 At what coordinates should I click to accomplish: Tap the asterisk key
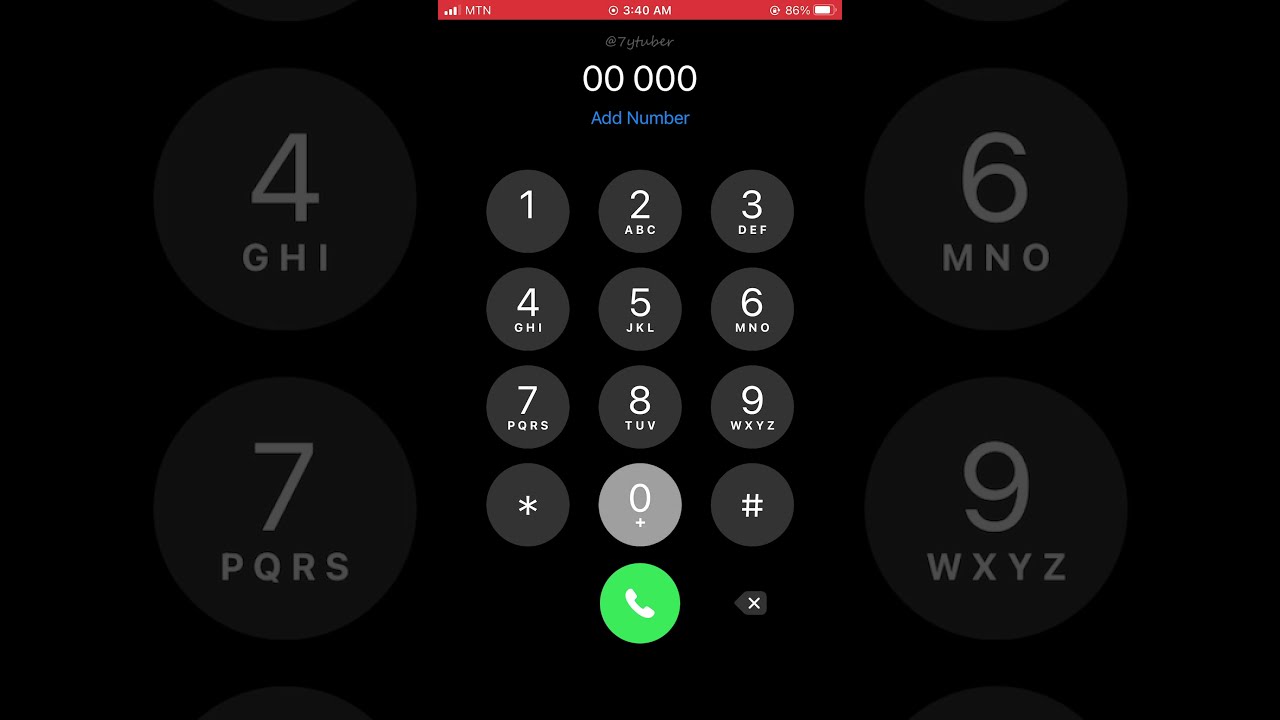[528, 505]
